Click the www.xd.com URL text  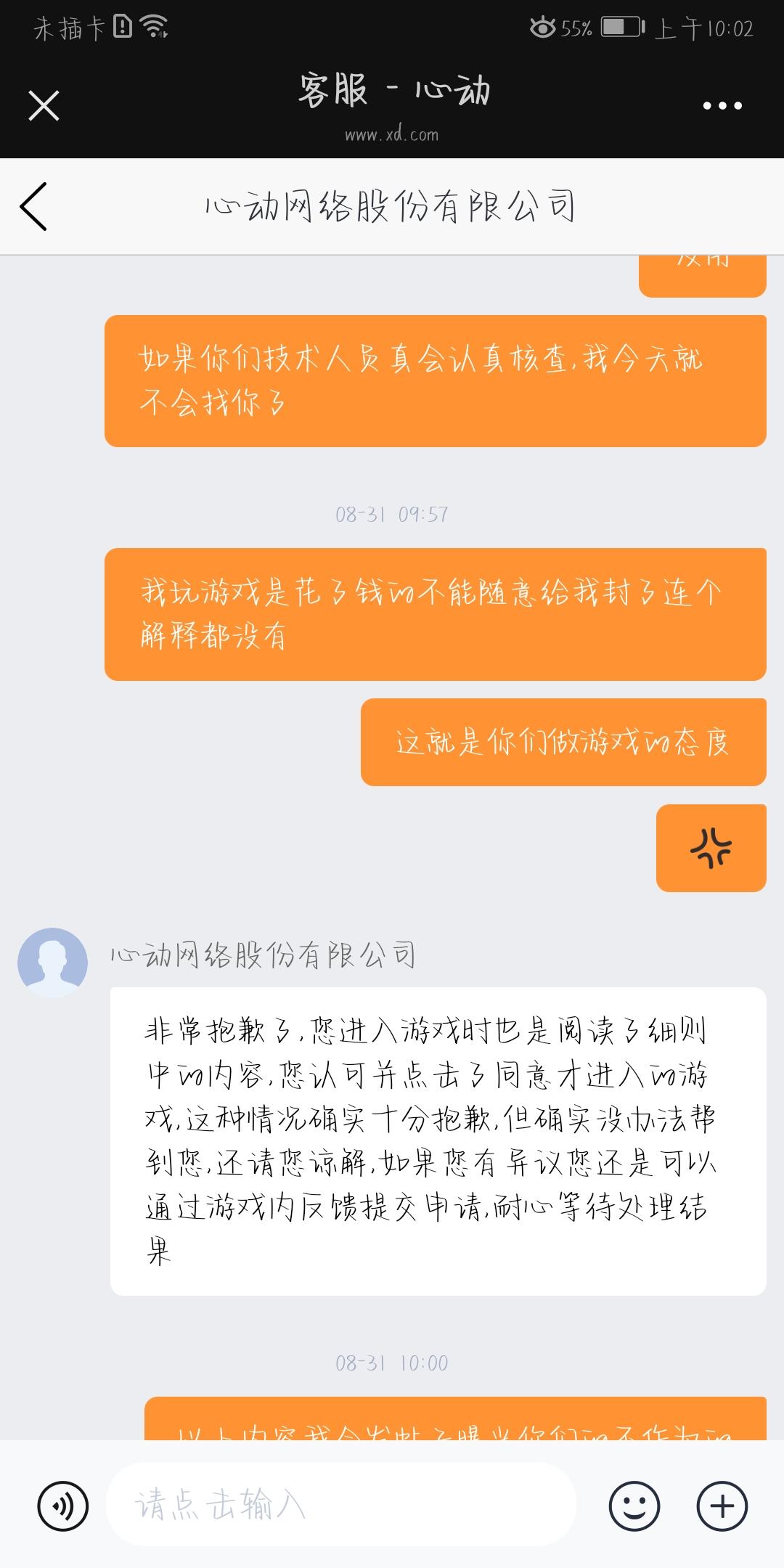[x=392, y=134]
